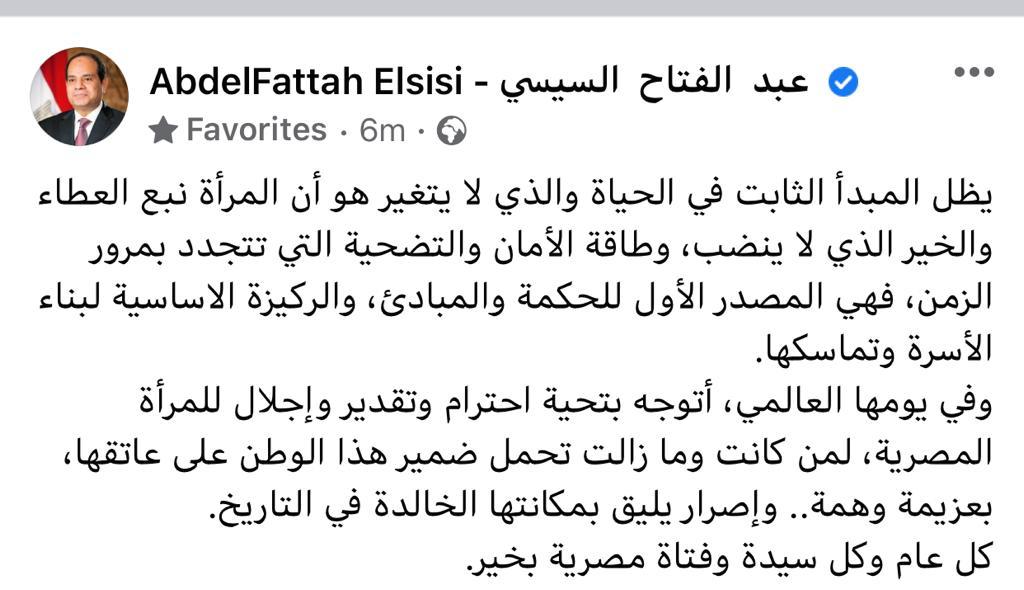Tap the Favorites star label
The image size is (1024, 590).
[238, 130]
